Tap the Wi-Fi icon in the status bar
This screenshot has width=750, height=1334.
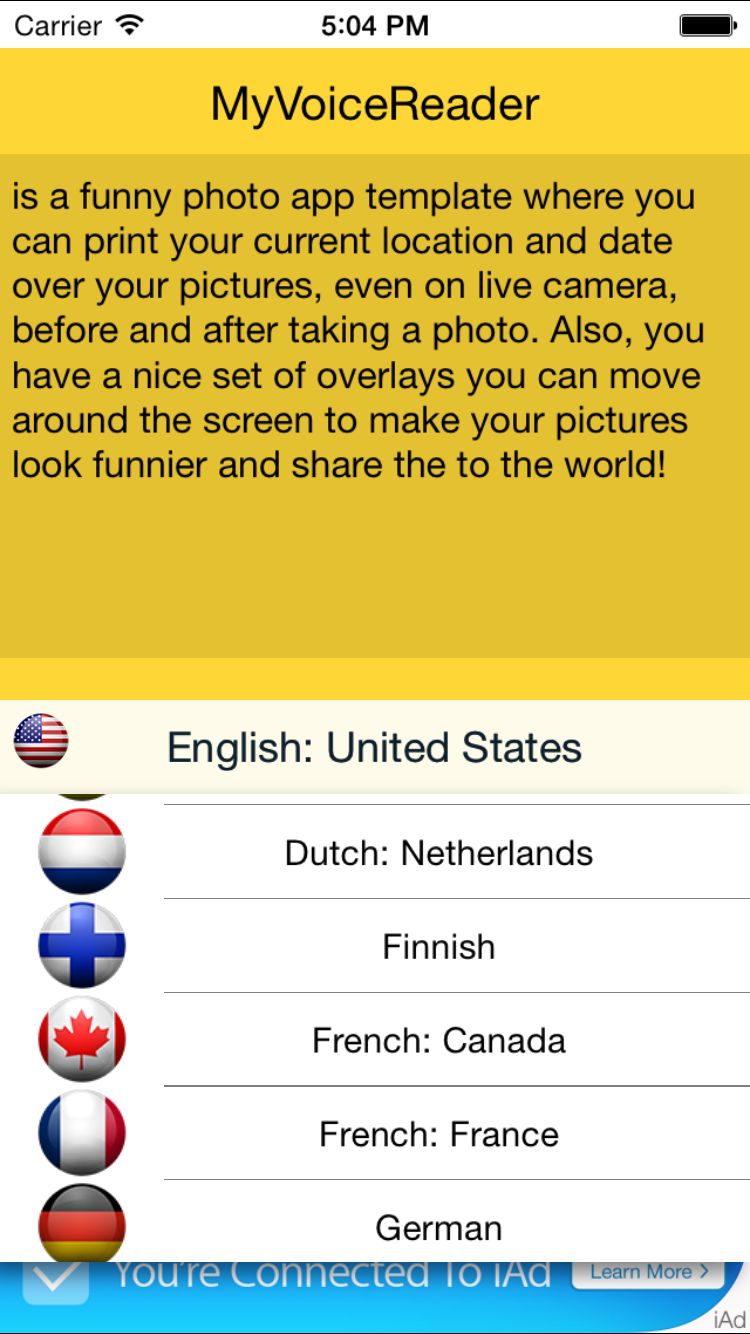(128, 25)
